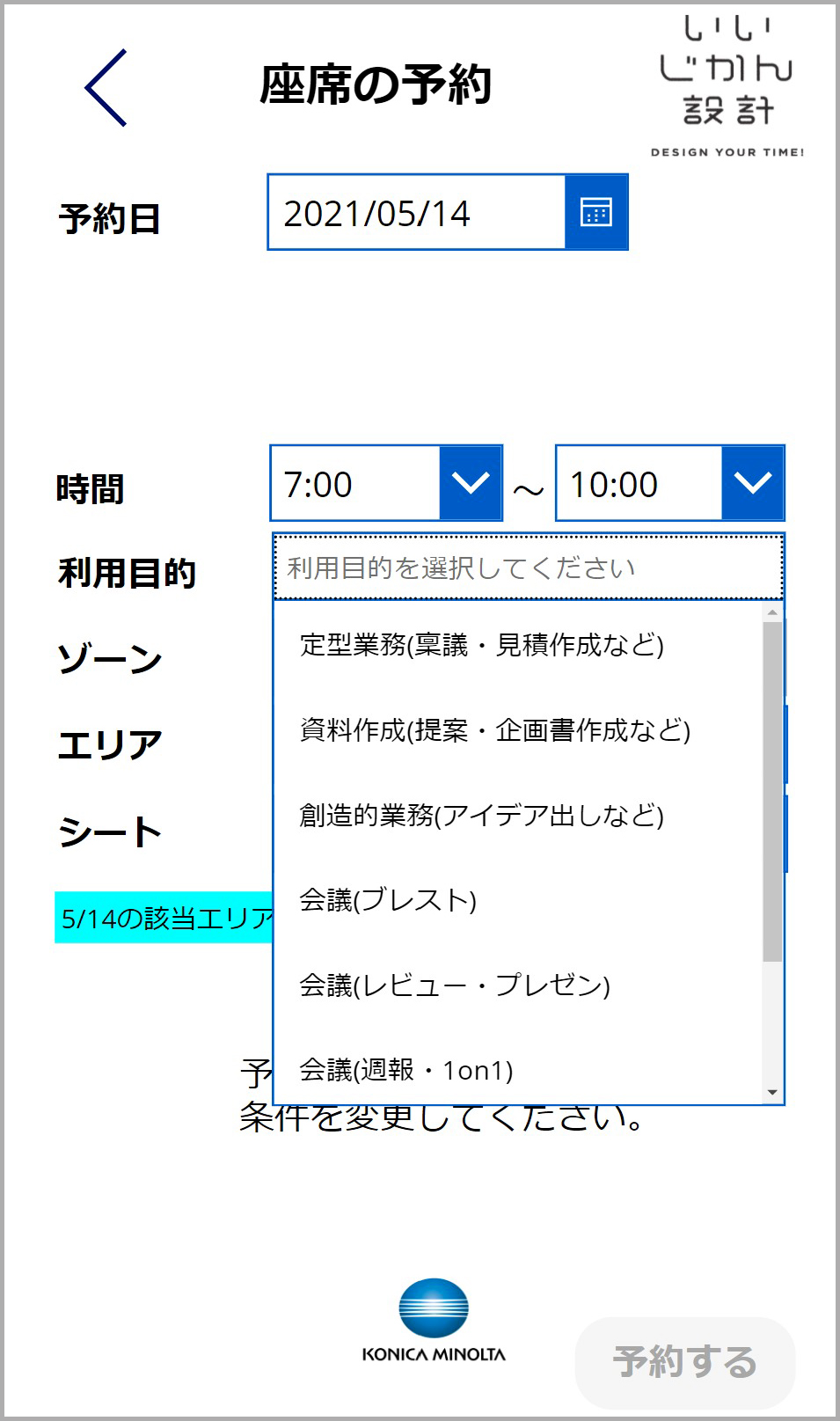Tap the dropdown scrollbar down arrow
The height and width of the screenshot is (1421, 840).
[x=772, y=1093]
